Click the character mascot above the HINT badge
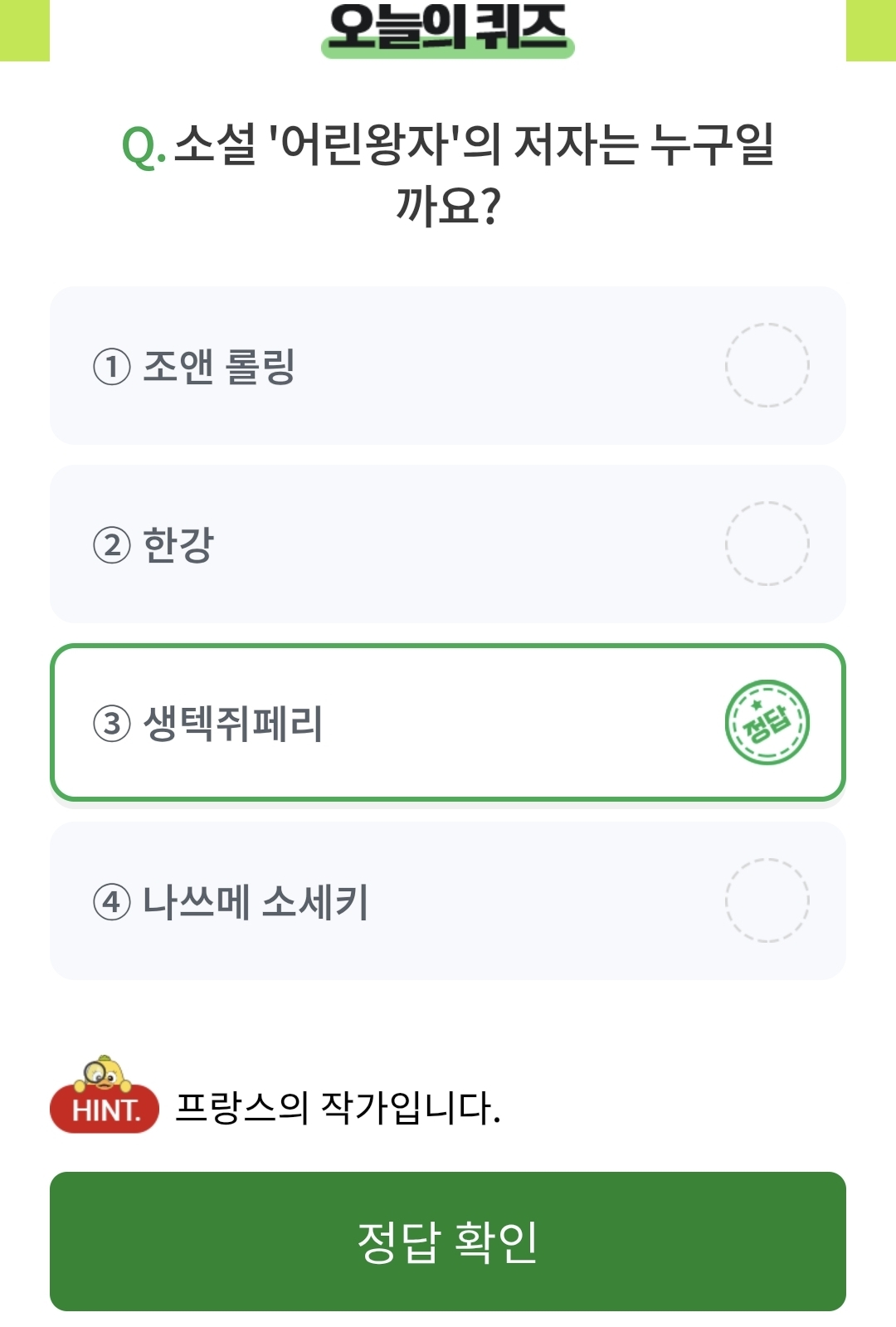896x1327 pixels. point(103,1070)
